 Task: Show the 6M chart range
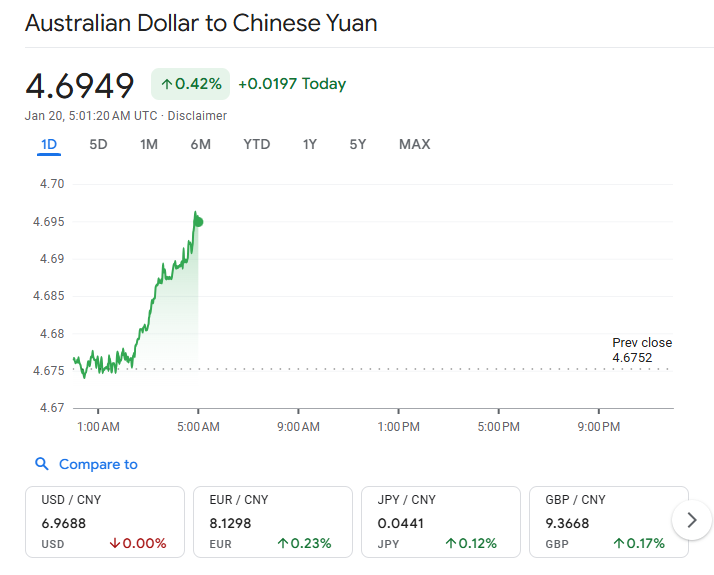[x=200, y=144]
